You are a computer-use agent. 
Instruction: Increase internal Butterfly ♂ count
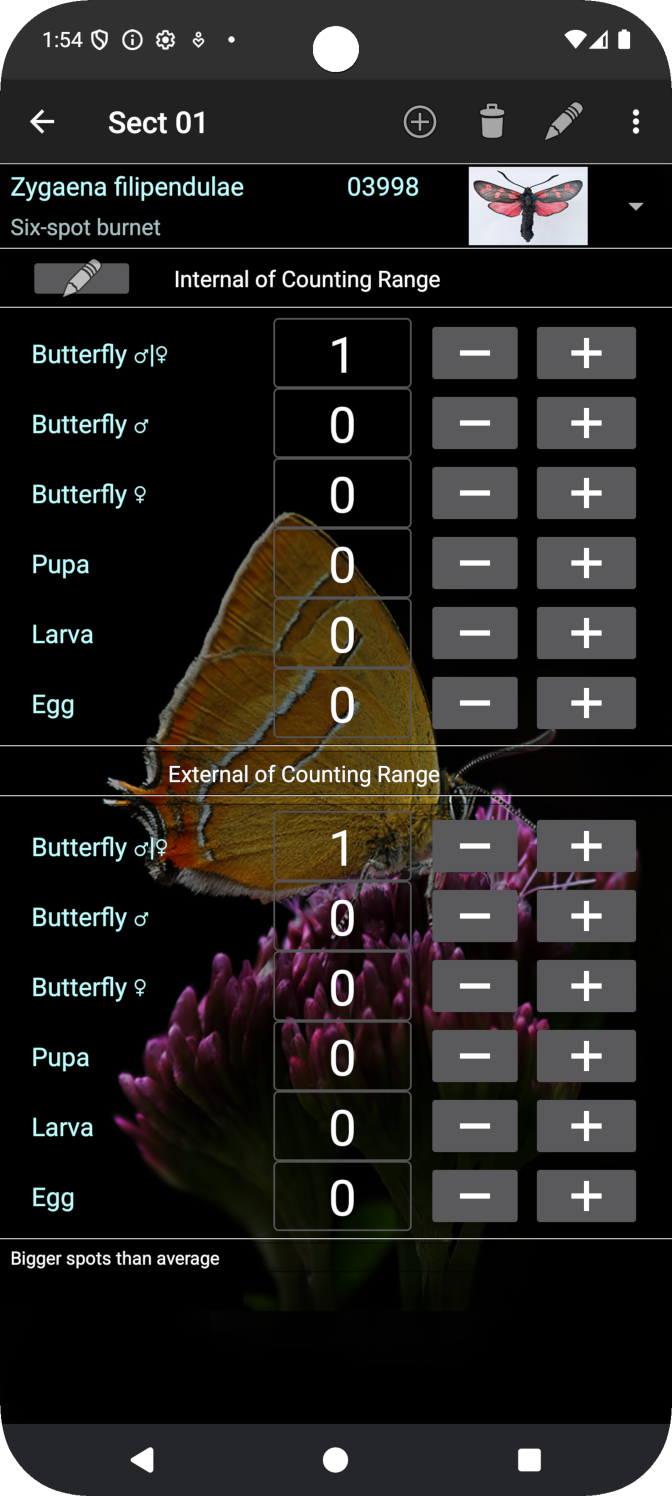(586, 423)
